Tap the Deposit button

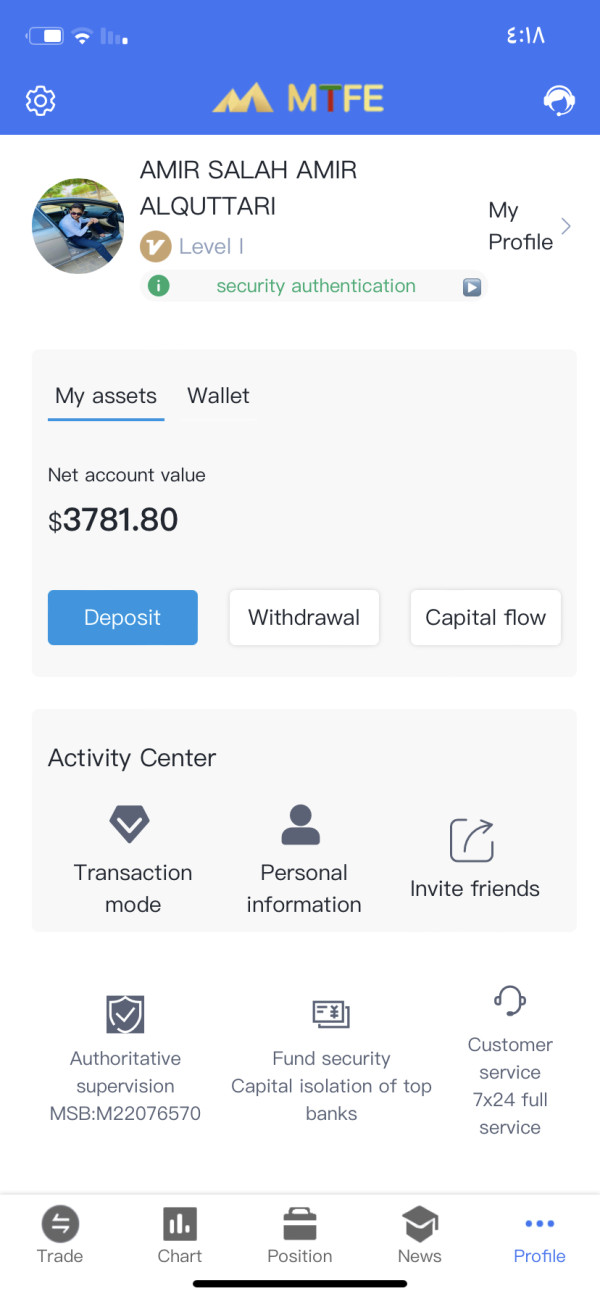(x=123, y=618)
